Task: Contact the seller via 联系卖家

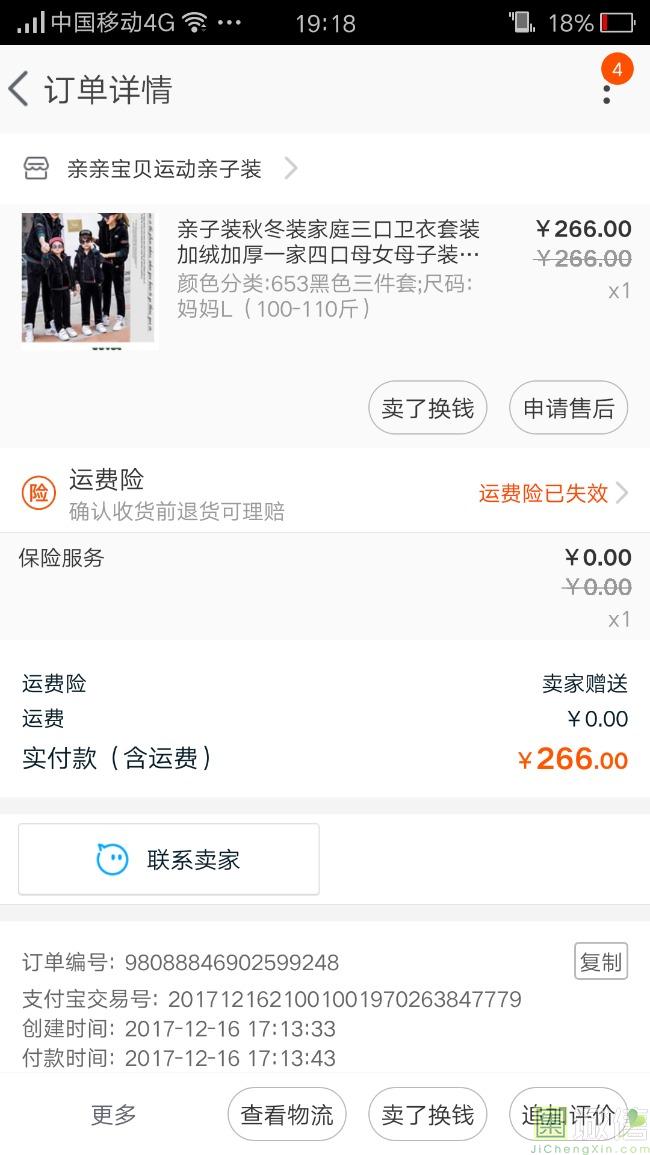Action: tap(169, 859)
